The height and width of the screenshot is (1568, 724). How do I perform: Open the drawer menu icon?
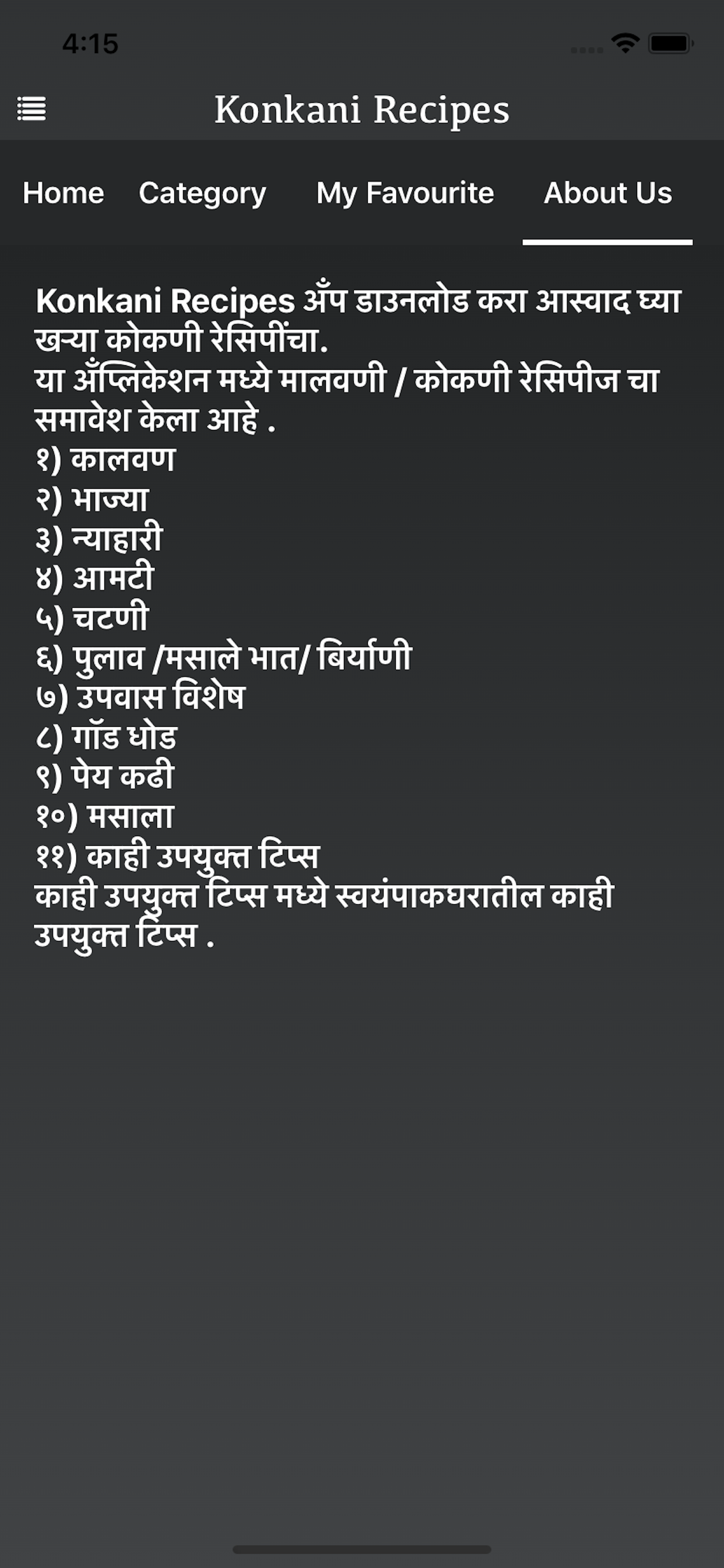[x=31, y=109]
